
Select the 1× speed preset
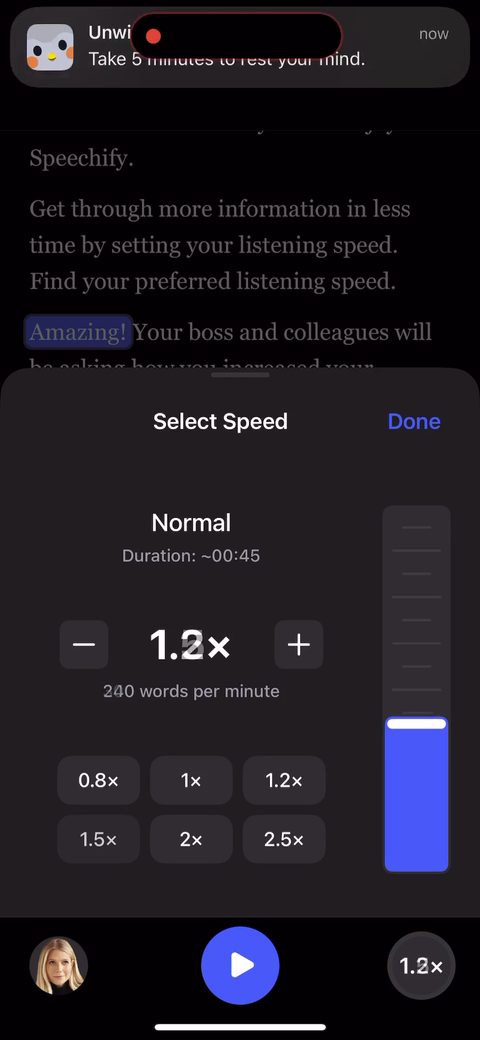pyautogui.click(x=191, y=781)
